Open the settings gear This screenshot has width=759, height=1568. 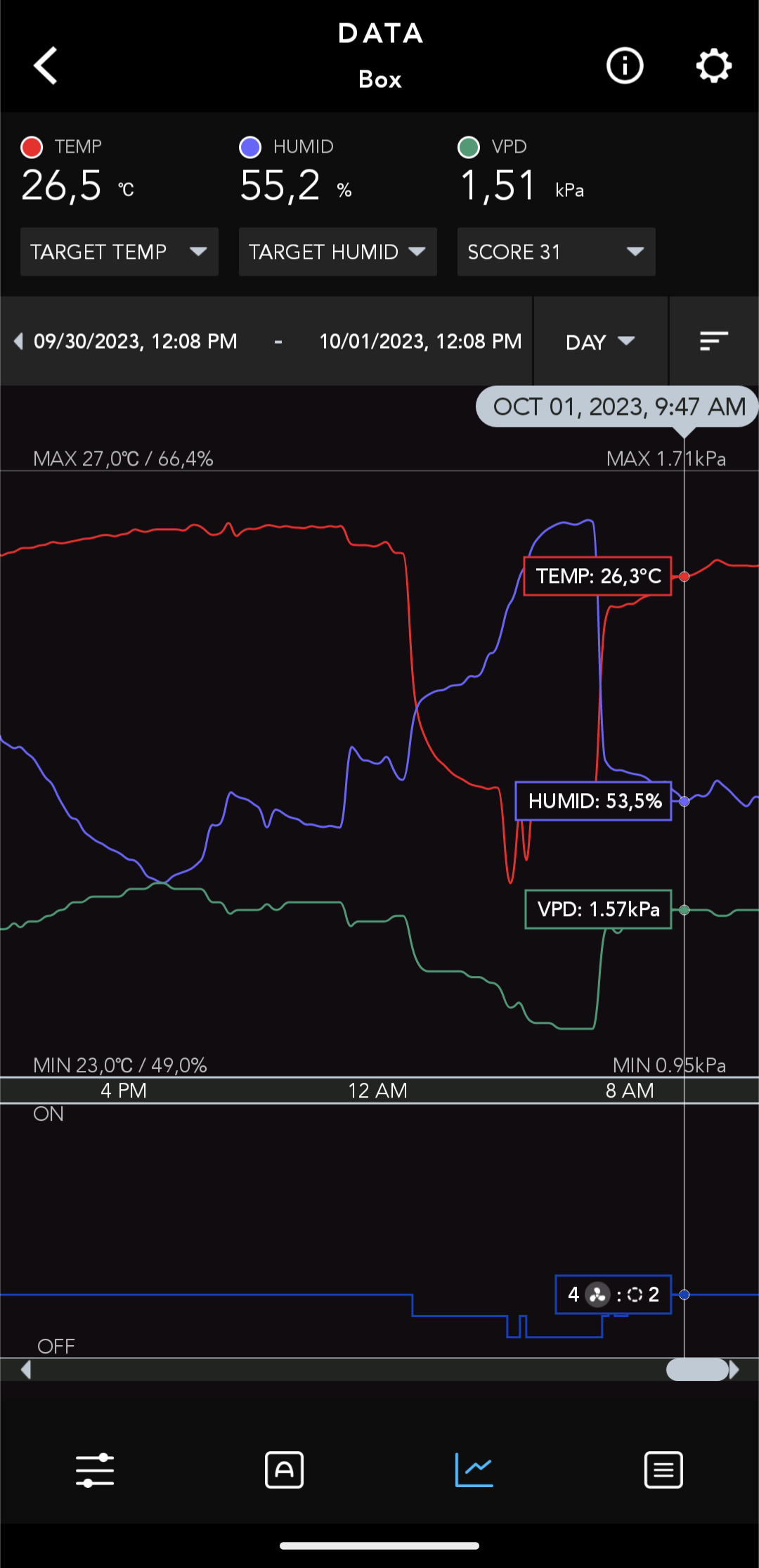[713, 66]
